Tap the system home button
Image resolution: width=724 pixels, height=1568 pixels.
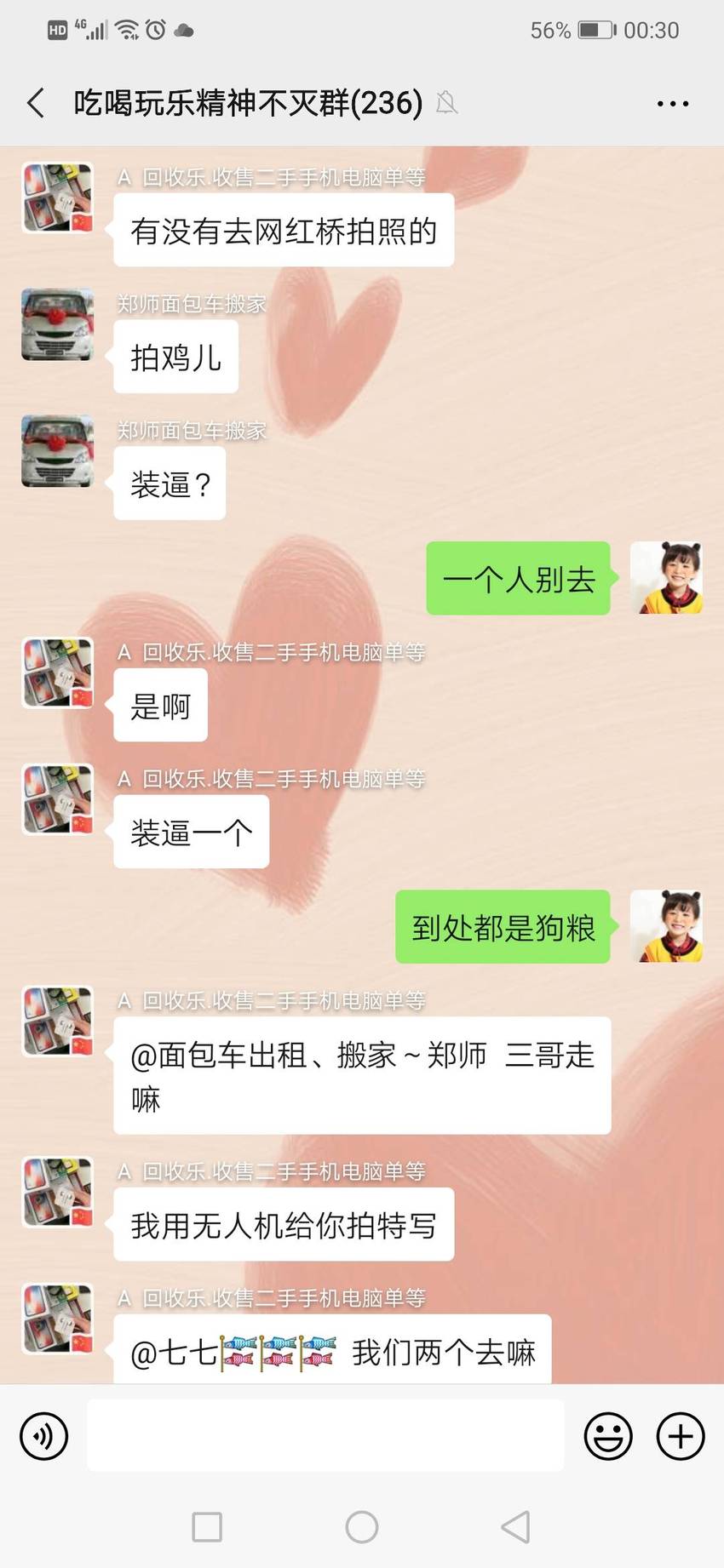click(x=362, y=1526)
